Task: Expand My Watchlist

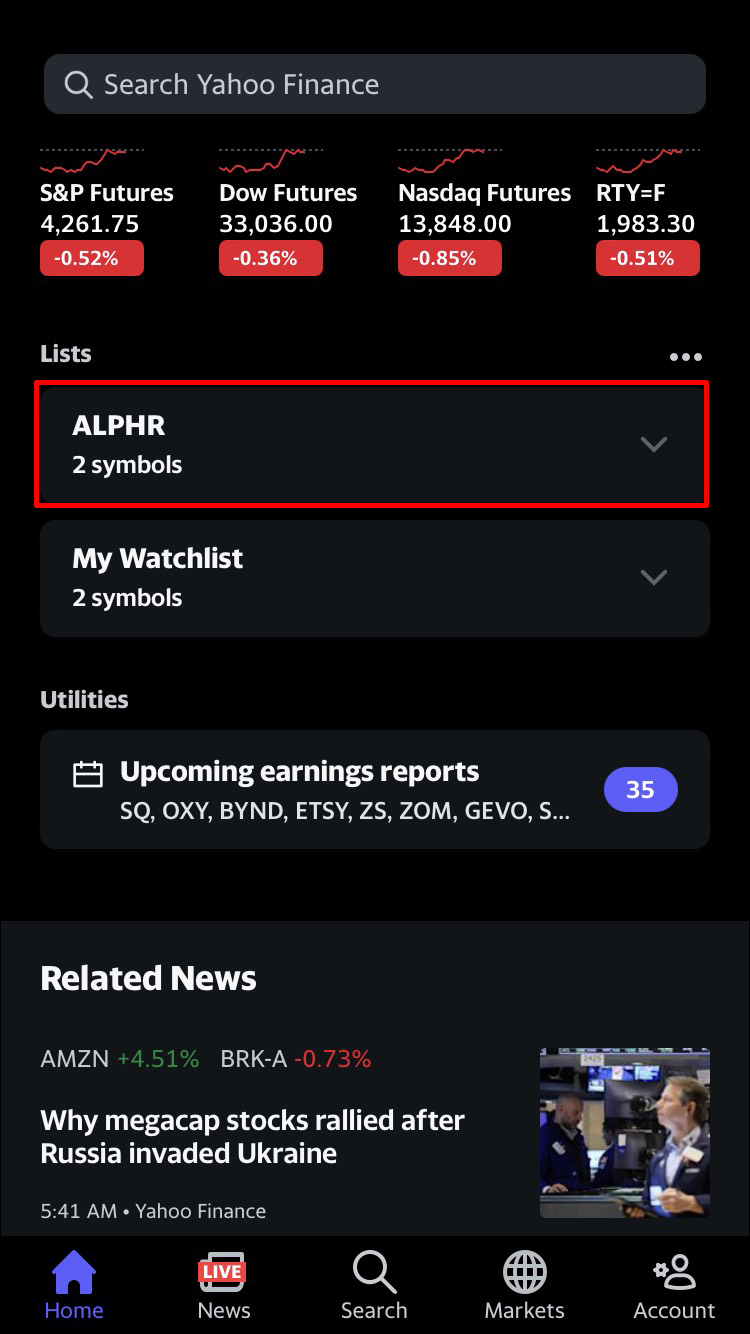Action: pos(375,578)
